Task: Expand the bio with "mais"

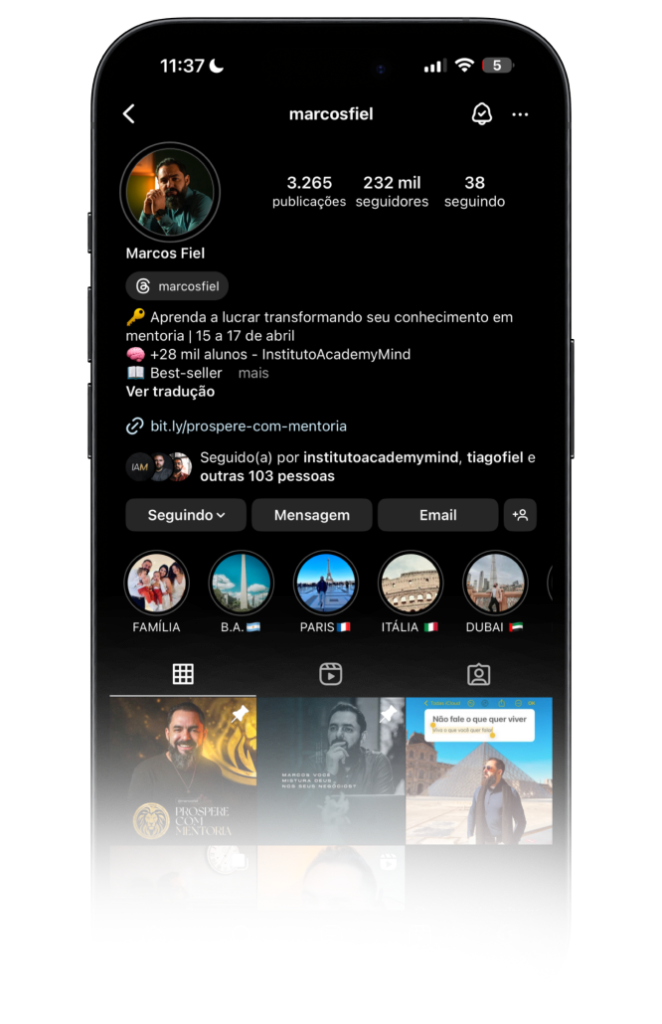Action: [x=253, y=373]
